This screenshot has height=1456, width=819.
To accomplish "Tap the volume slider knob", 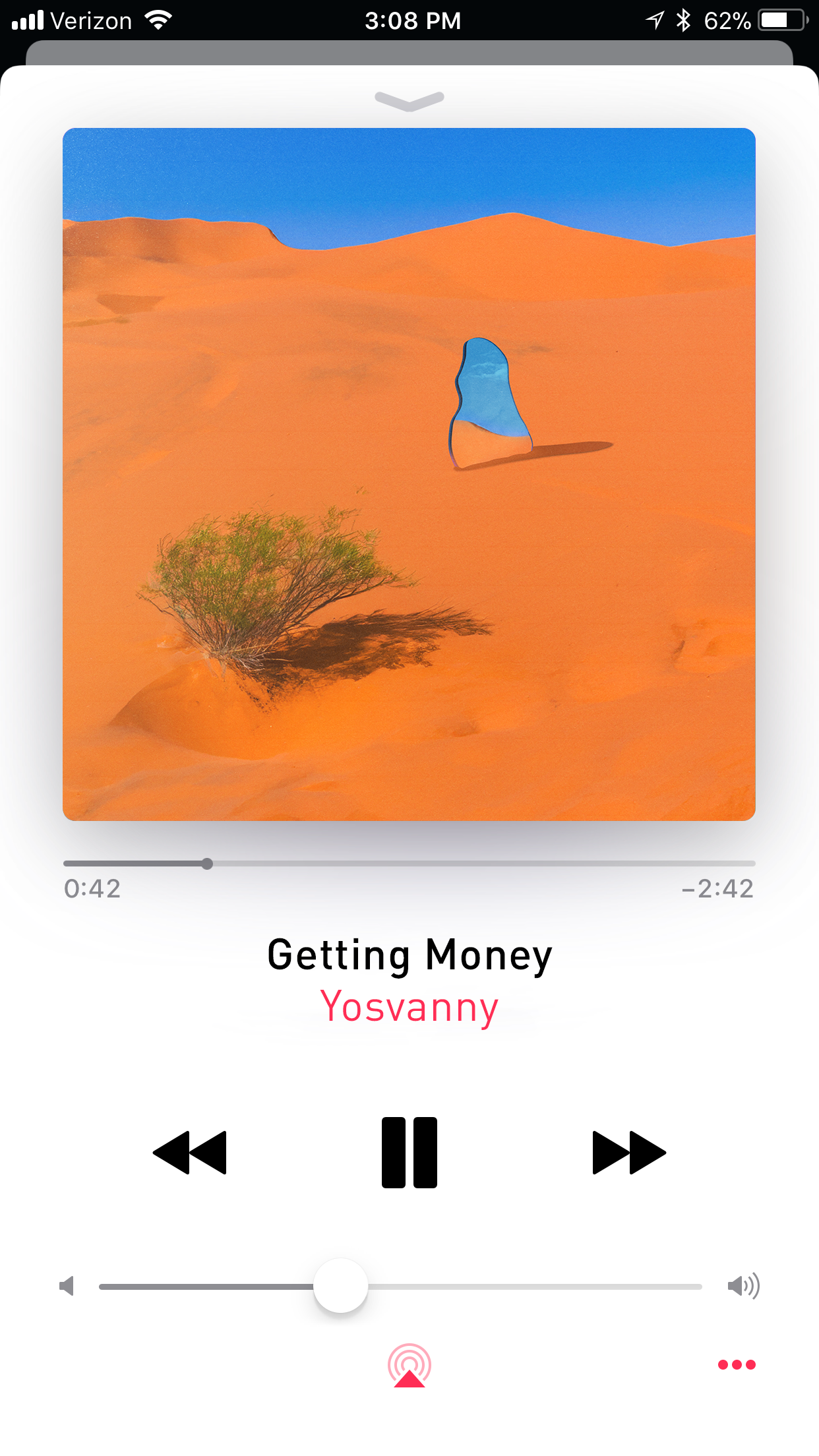I will tap(340, 1286).
